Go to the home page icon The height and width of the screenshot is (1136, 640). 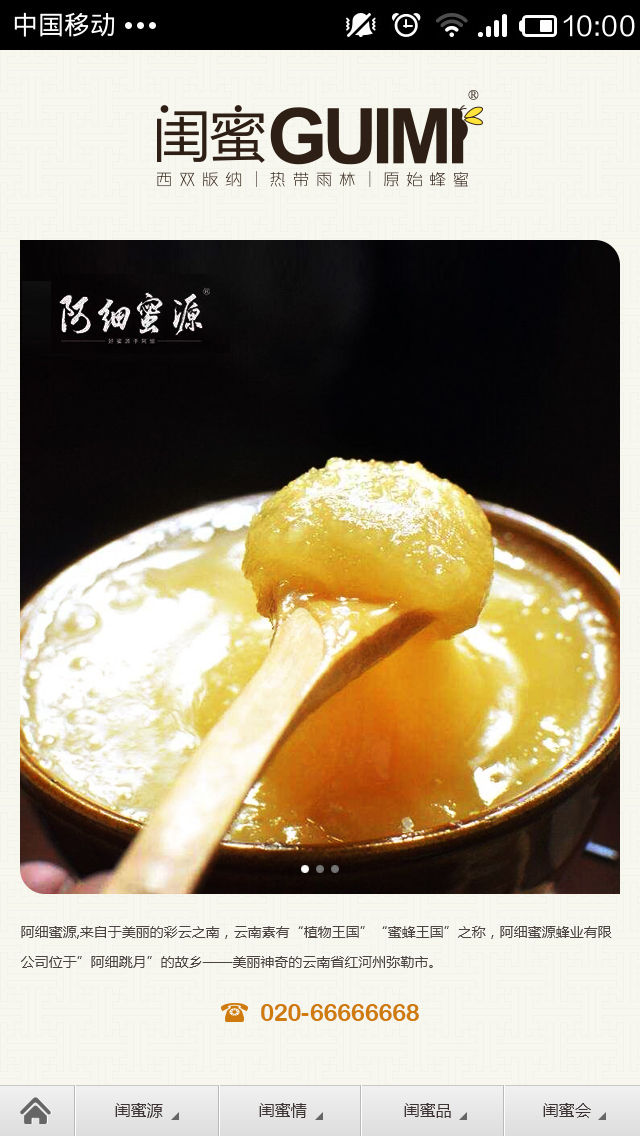point(36,1110)
